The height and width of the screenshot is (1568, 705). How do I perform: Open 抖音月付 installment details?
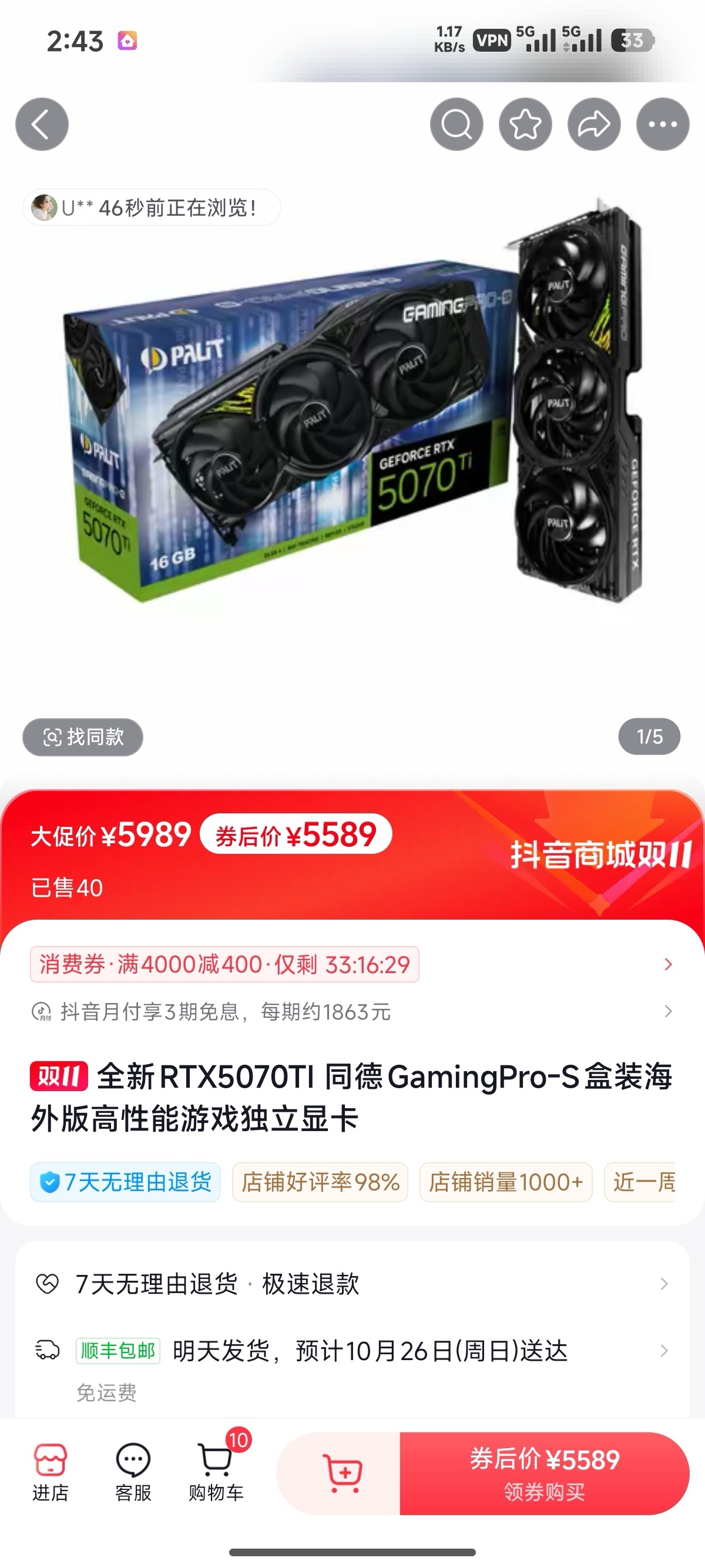click(352, 1012)
